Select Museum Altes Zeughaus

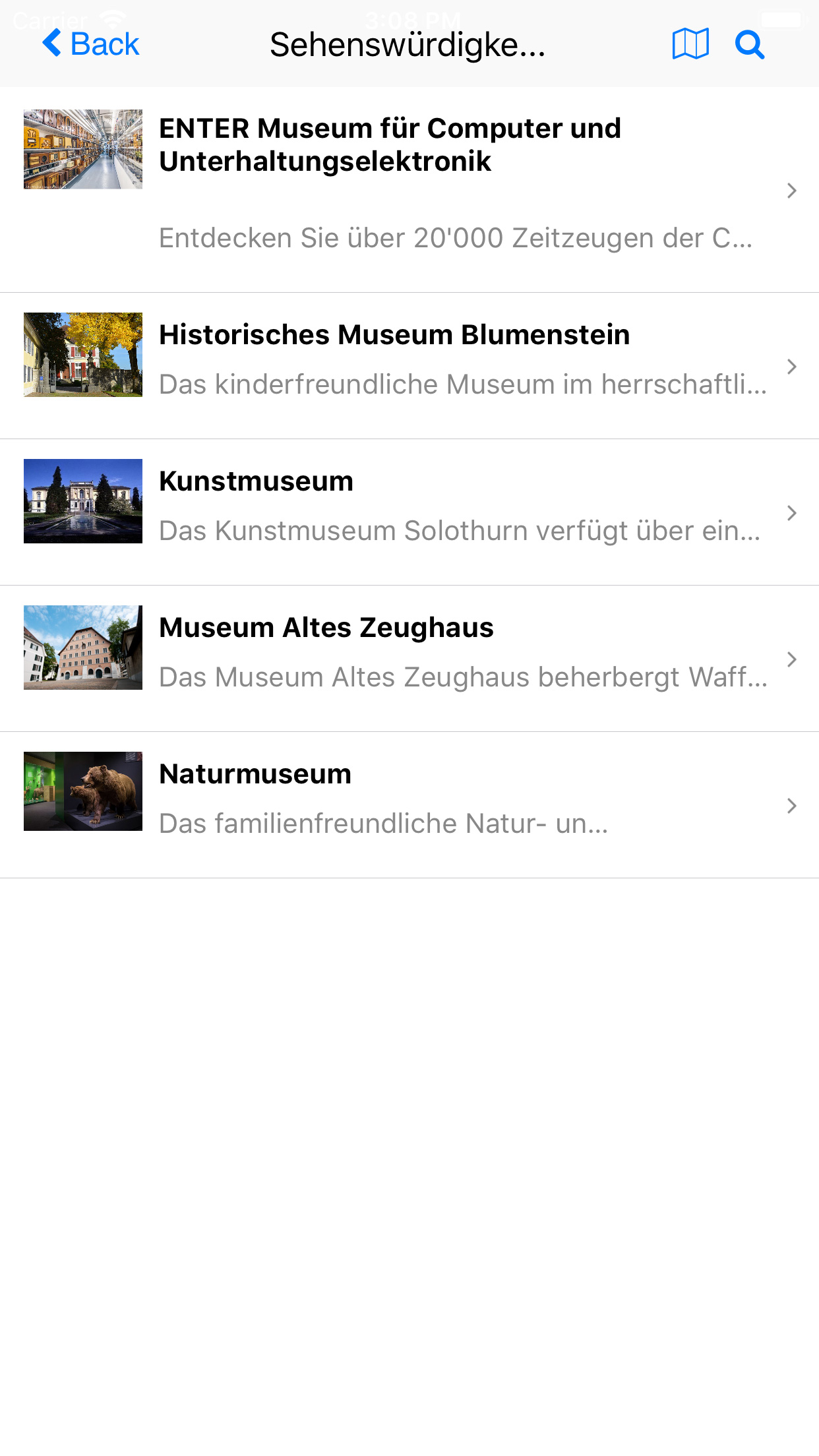(x=409, y=659)
